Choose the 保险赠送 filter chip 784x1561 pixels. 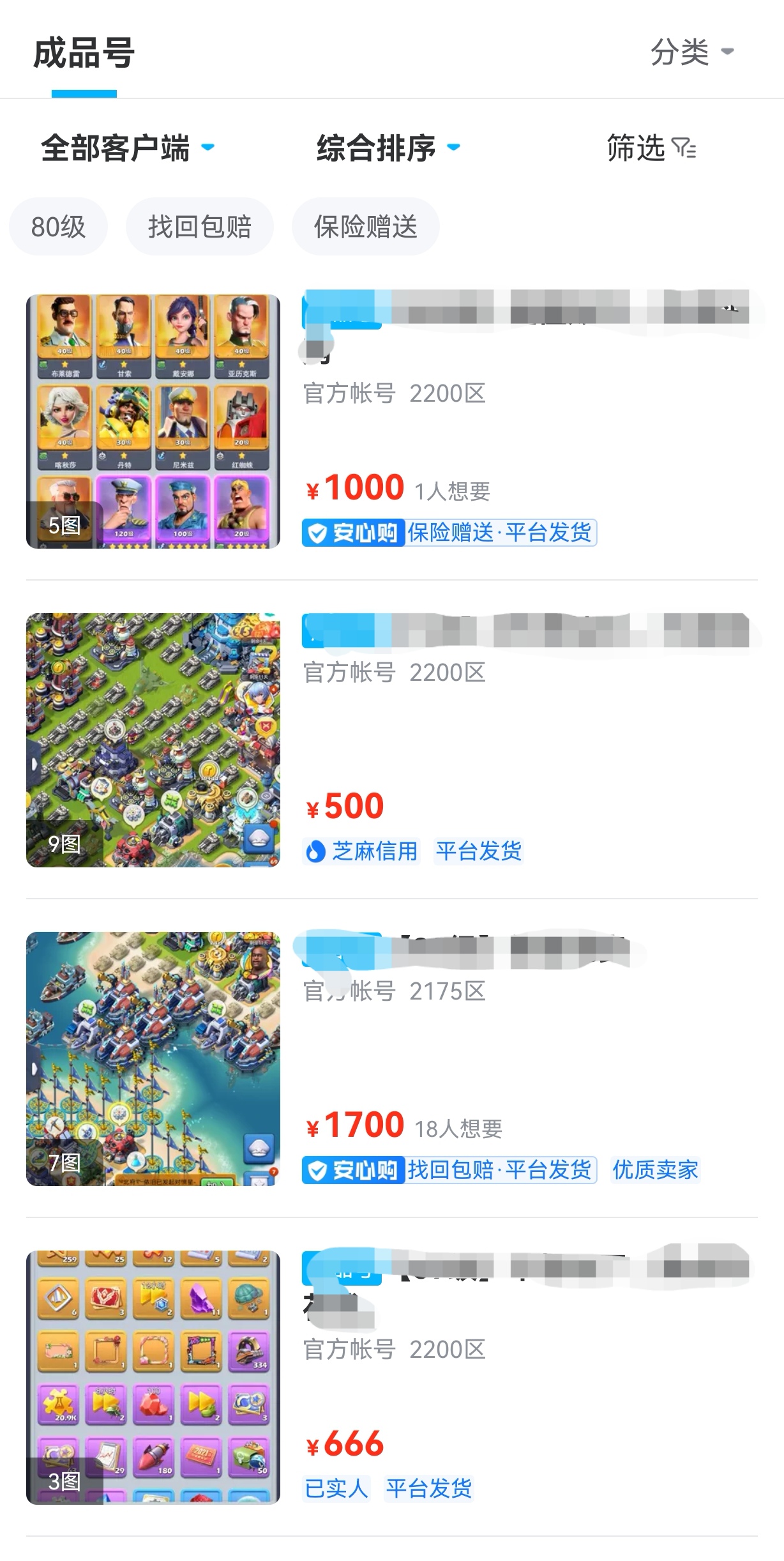point(365,227)
